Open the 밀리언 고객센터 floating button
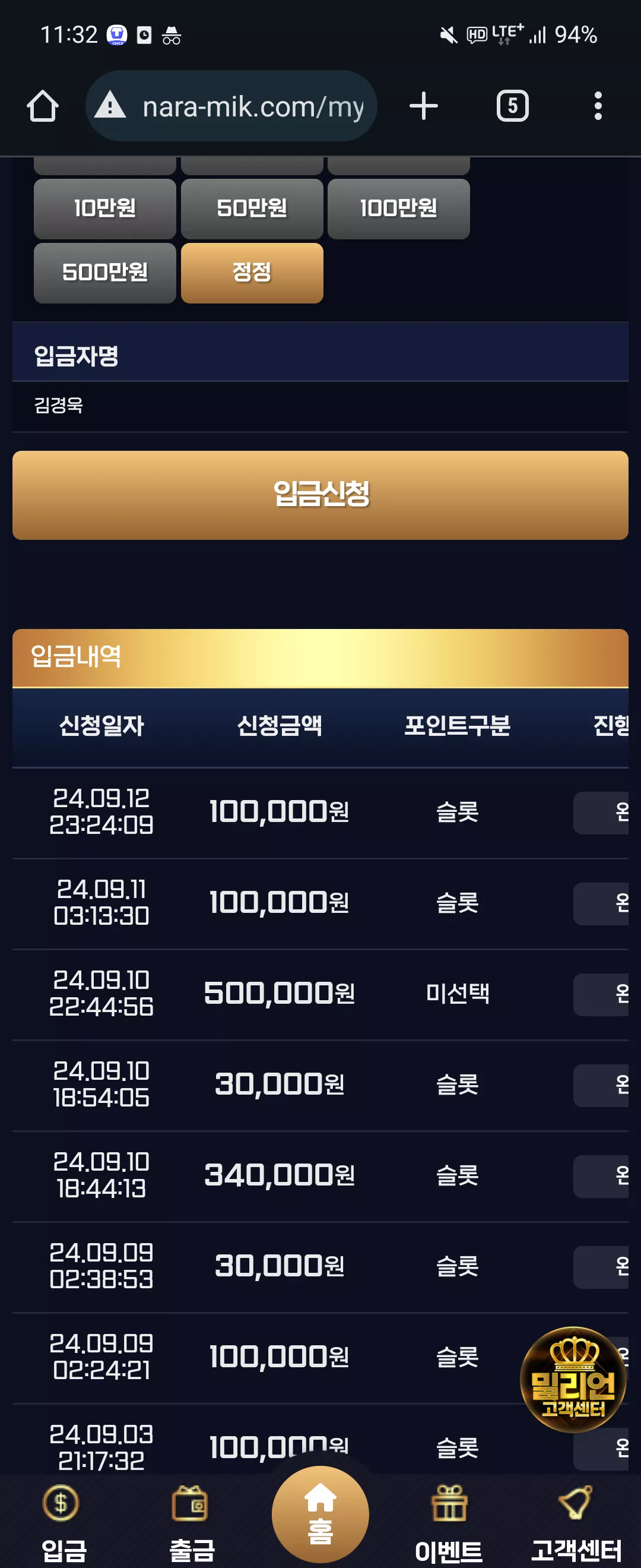Image resolution: width=641 pixels, height=1568 pixels. [573, 1379]
